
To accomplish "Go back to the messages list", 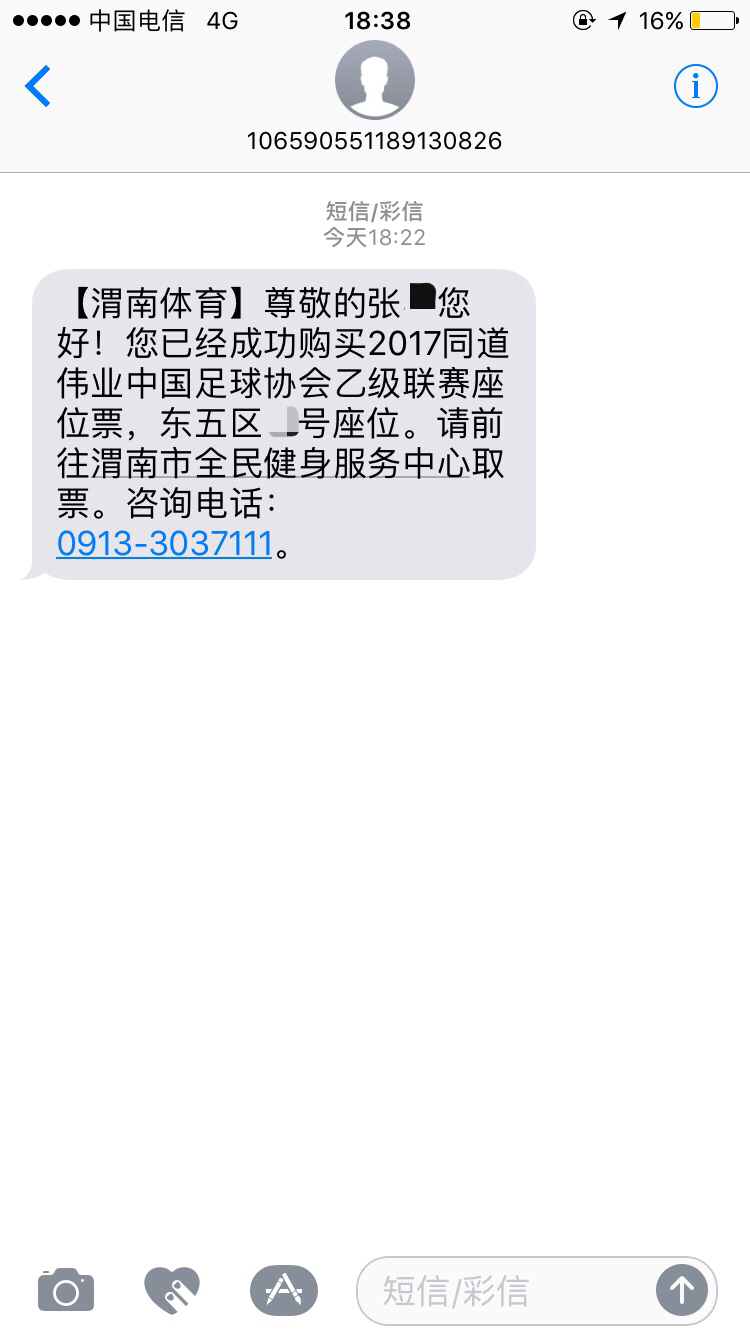I will coord(38,87).
